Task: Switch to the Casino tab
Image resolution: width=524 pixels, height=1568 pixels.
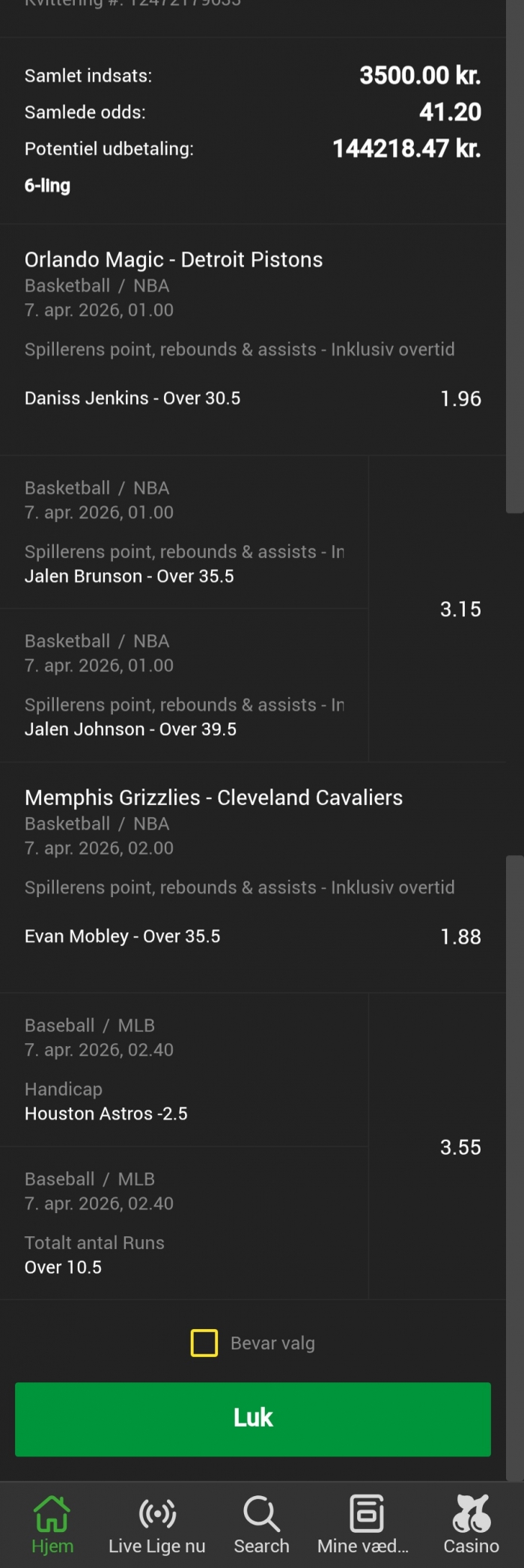Action: coord(471,1525)
